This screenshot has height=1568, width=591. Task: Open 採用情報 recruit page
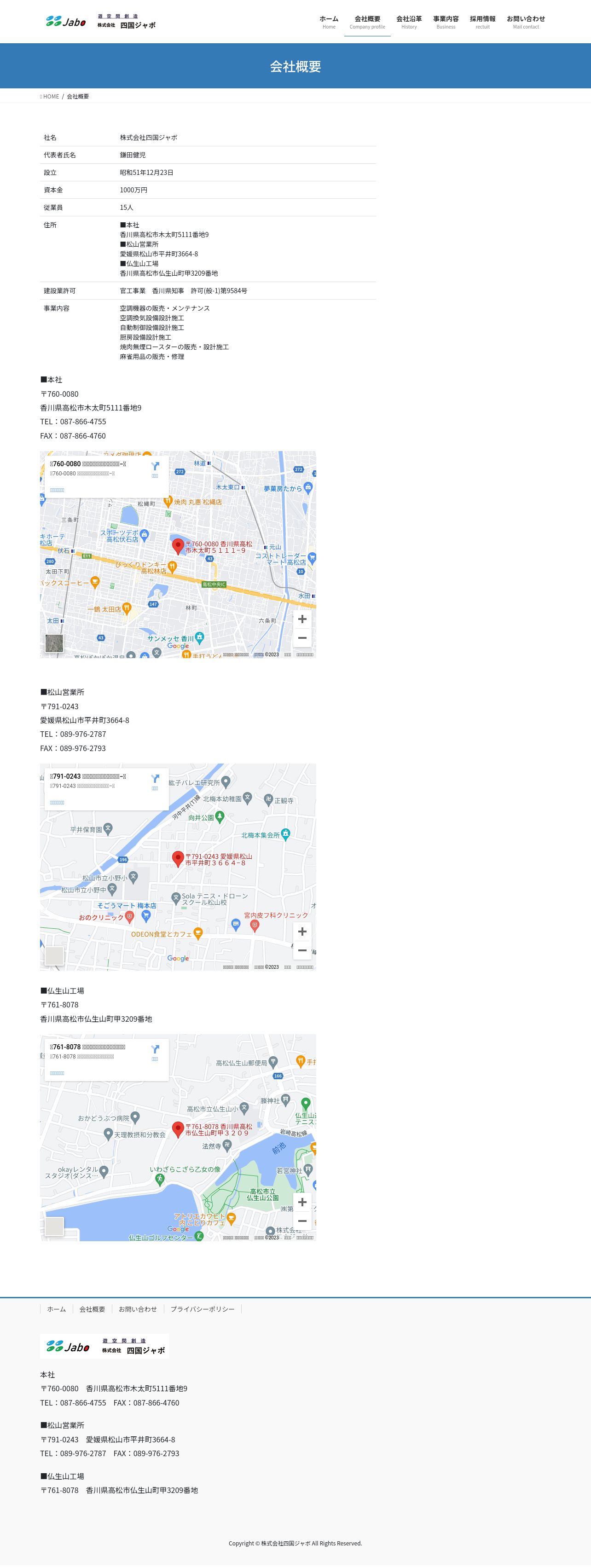(x=482, y=22)
